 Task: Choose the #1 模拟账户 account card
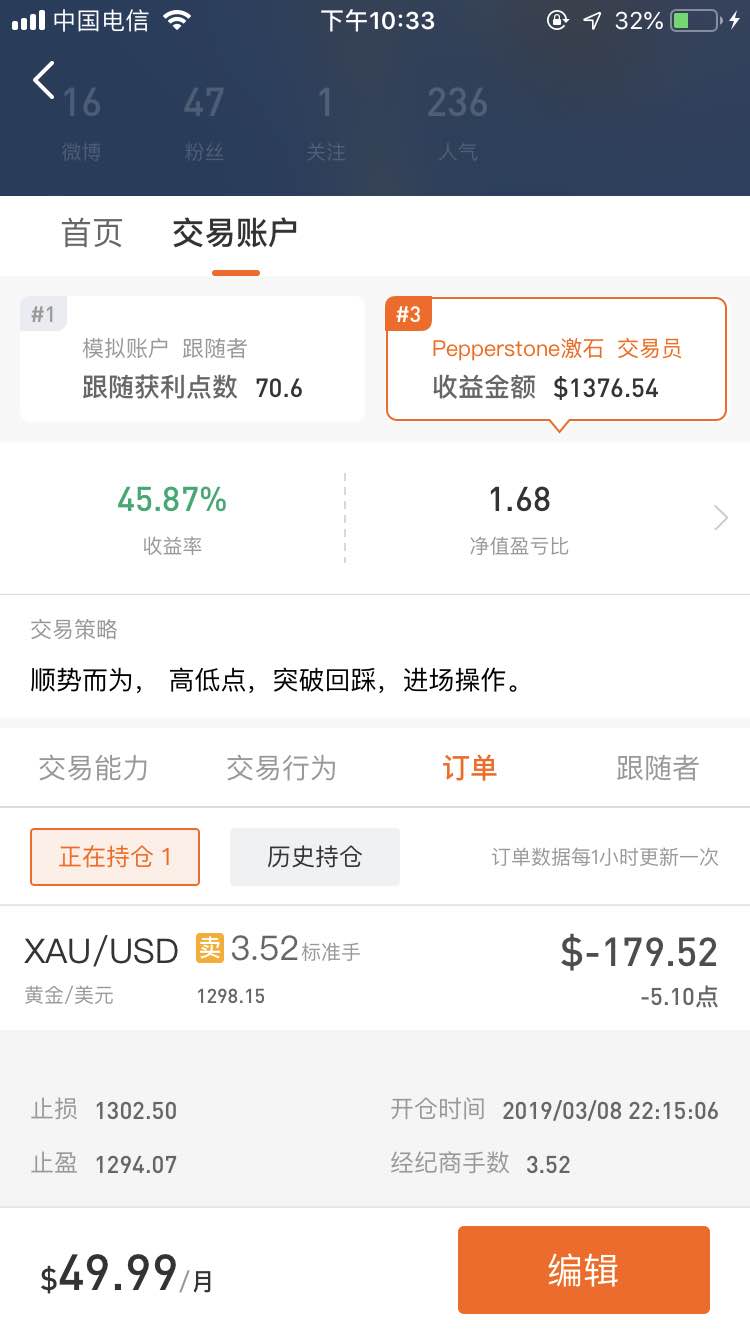[x=193, y=359]
